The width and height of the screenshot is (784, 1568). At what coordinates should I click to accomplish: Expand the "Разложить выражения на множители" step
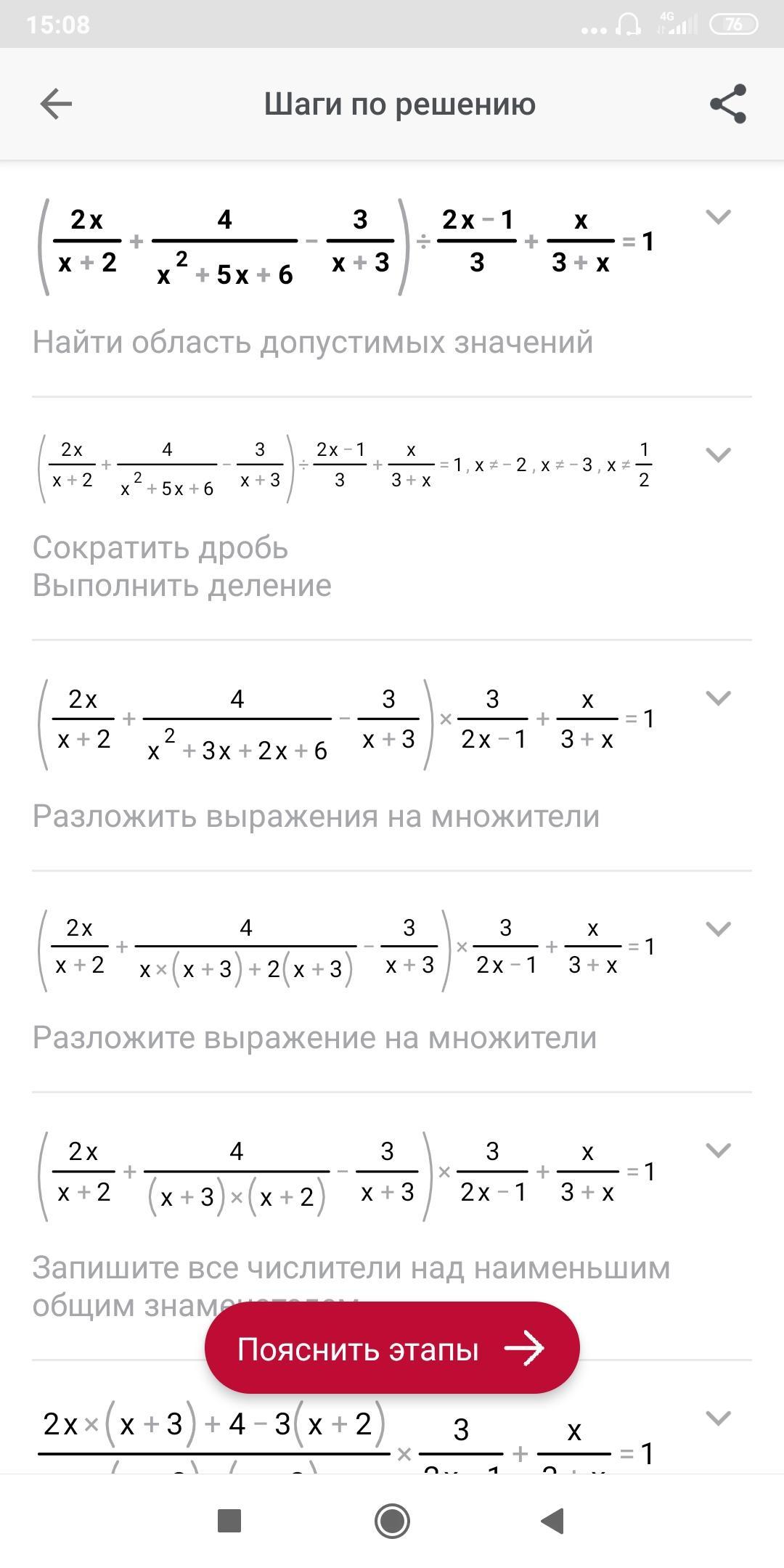click(x=718, y=698)
